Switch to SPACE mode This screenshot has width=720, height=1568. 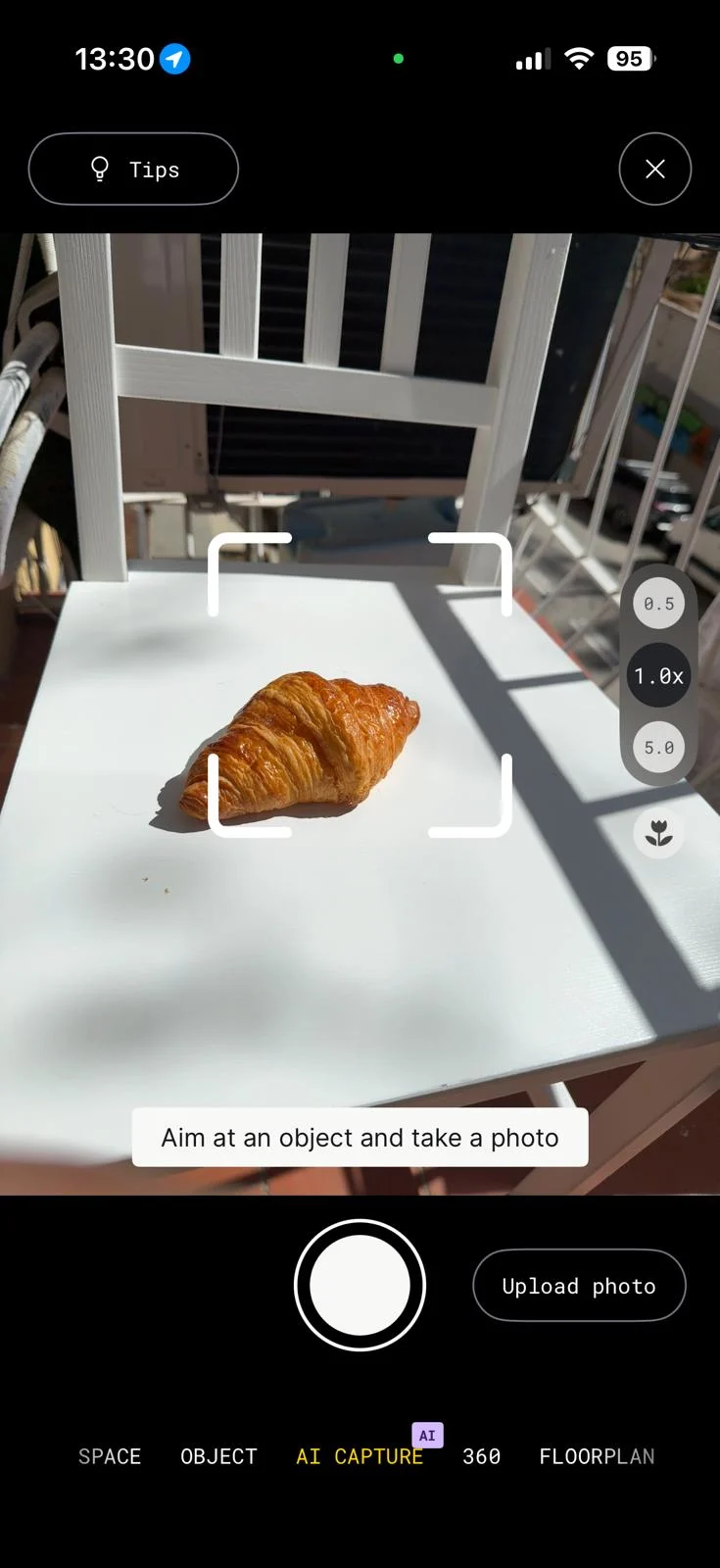click(x=110, y=1456)
